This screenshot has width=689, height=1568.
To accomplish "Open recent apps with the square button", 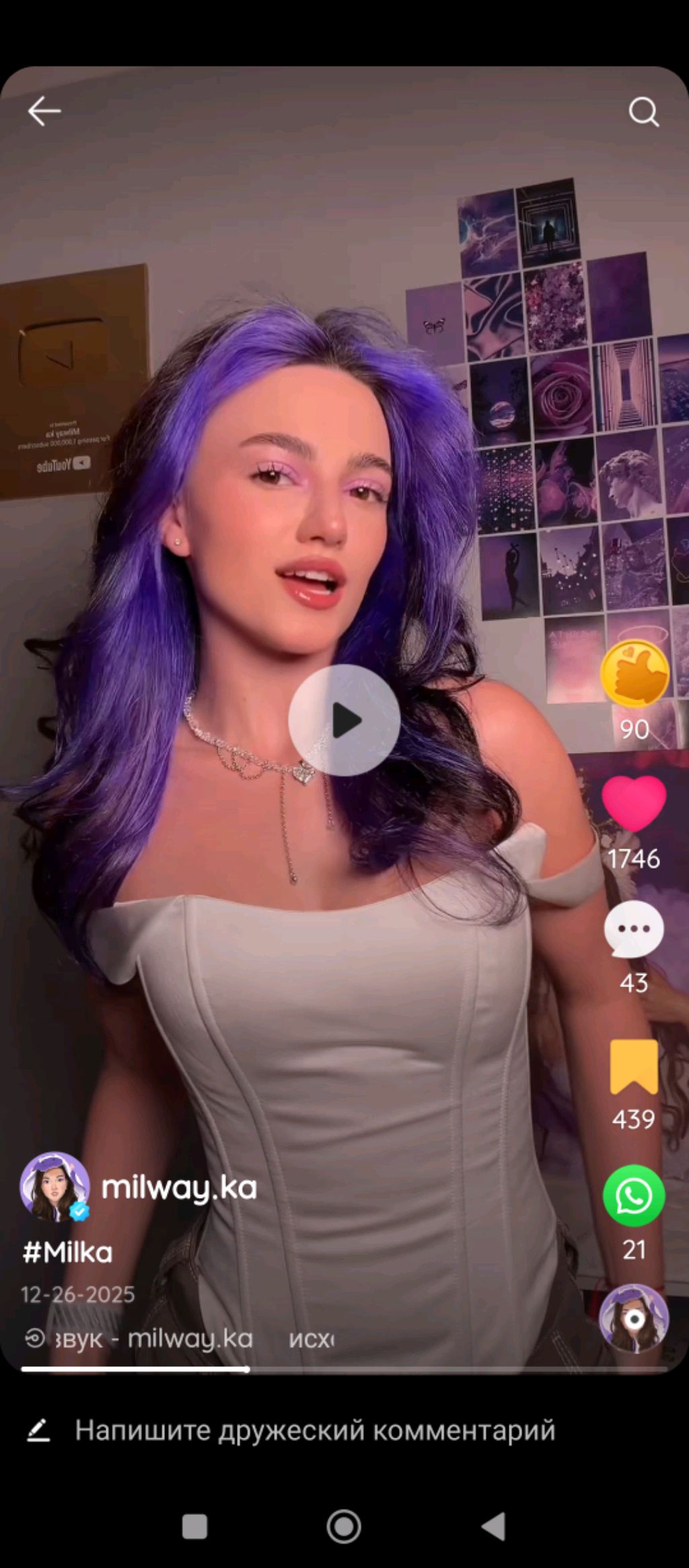I will click(x=194, y=1526).
